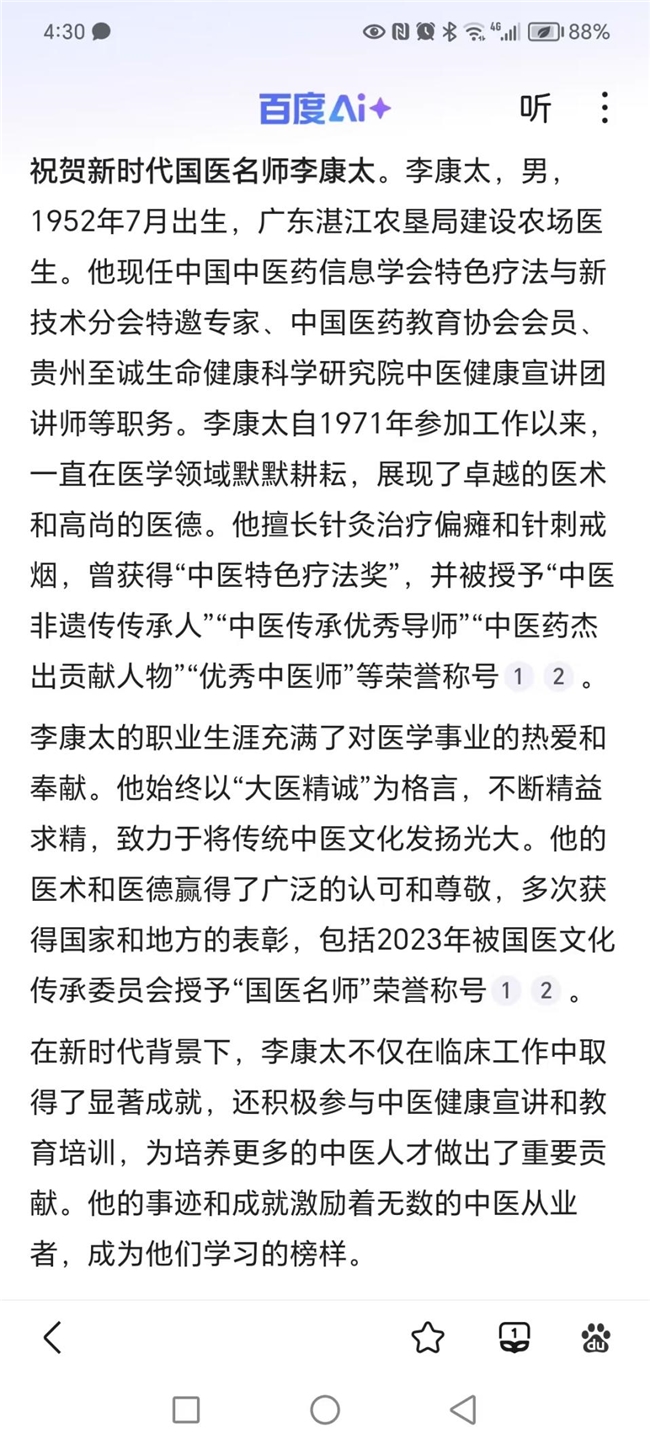Open Baidu home paw icon
The image size is (650, 1444).
point(597,1337)
